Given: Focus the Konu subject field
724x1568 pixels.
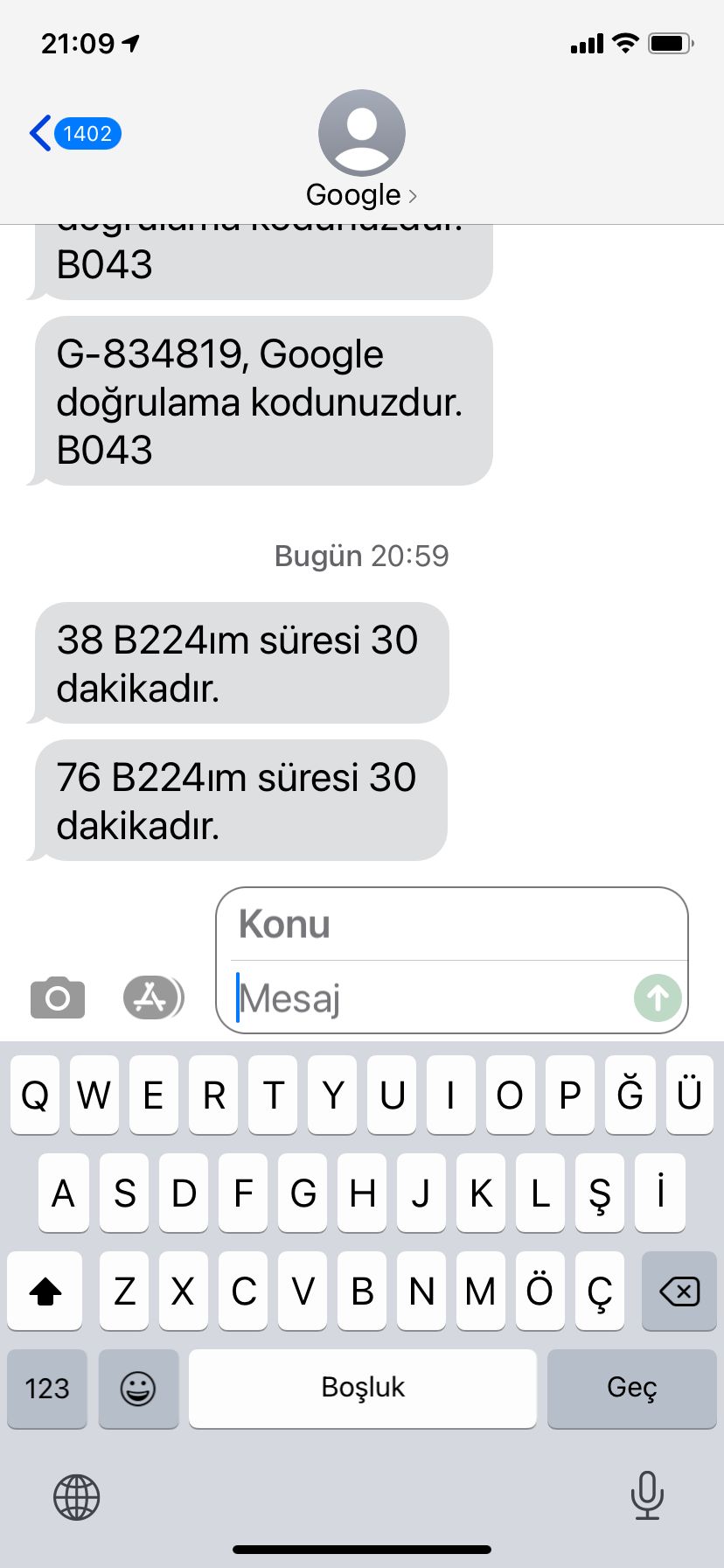Looking at the screenshot, I should [x=451, y=925].
